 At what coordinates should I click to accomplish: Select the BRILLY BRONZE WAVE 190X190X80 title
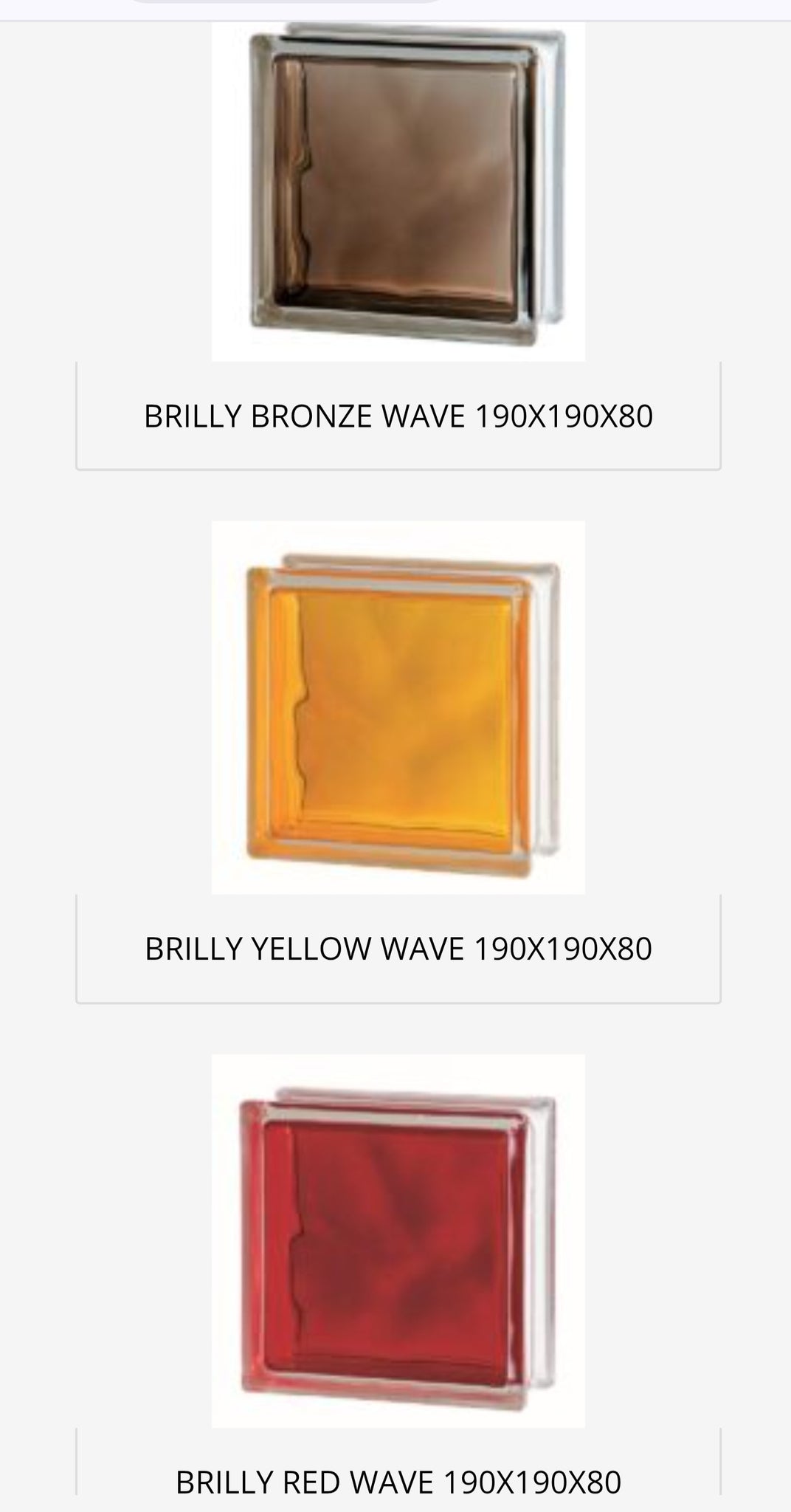[398, 417]
